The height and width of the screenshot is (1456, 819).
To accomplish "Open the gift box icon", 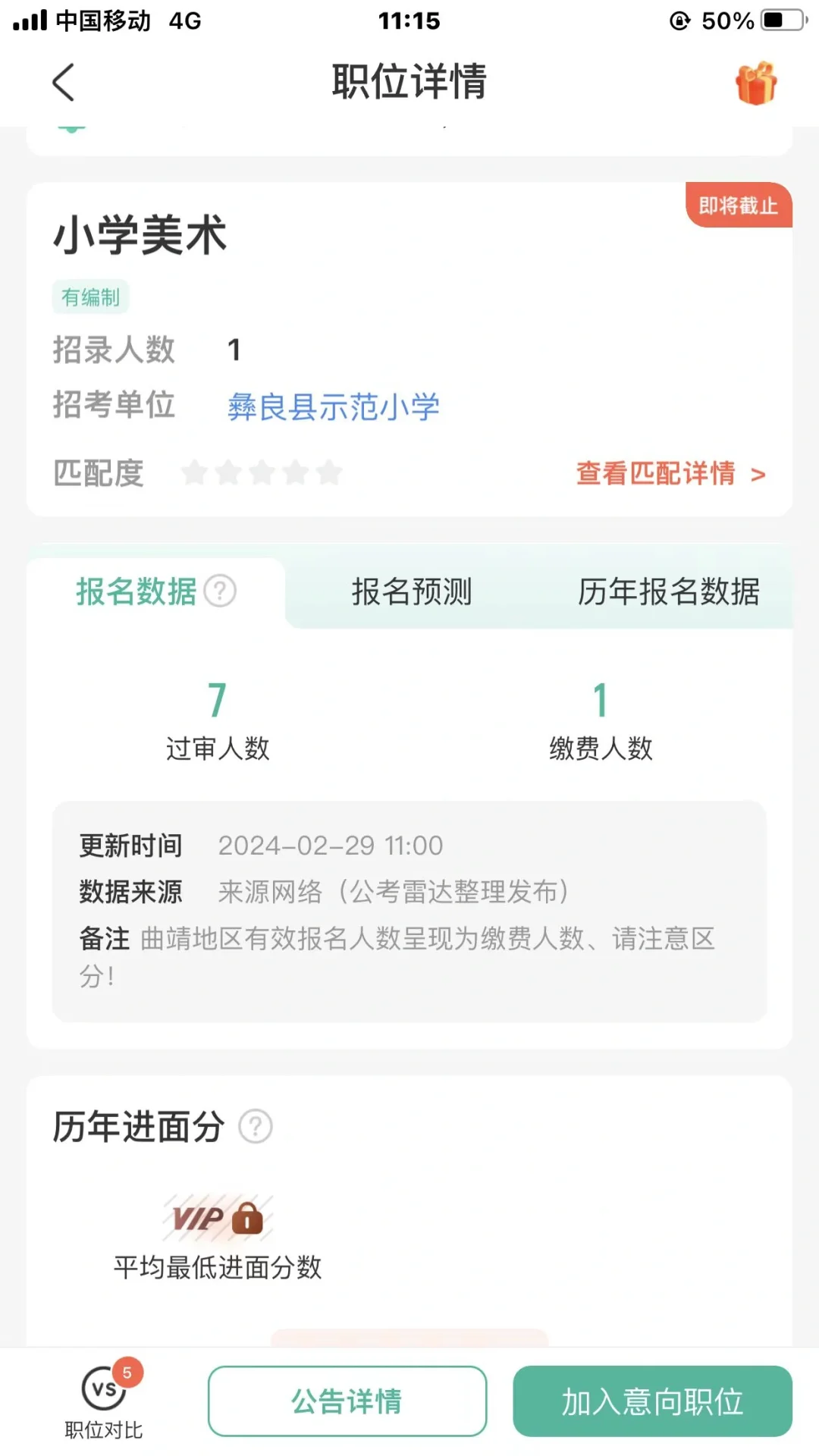I will (x=756, y=83).
